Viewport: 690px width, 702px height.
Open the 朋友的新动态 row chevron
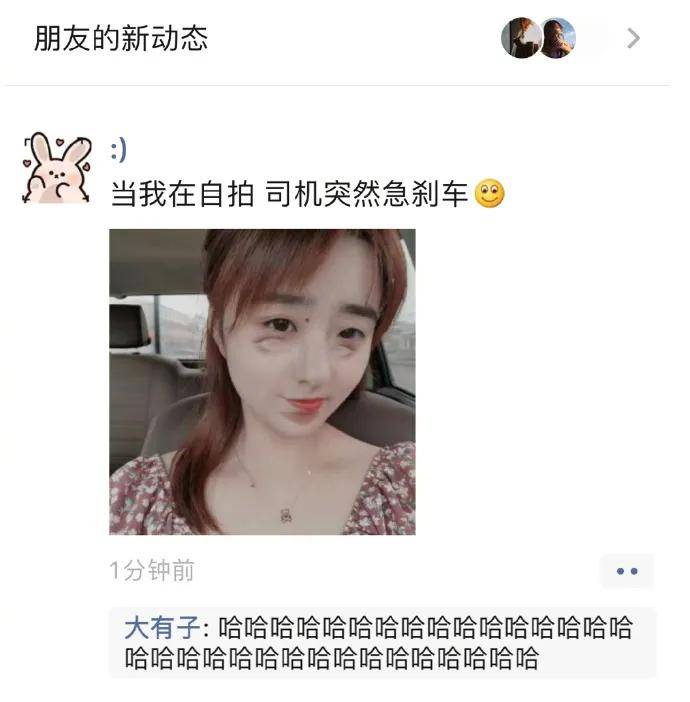coord(633,38)
